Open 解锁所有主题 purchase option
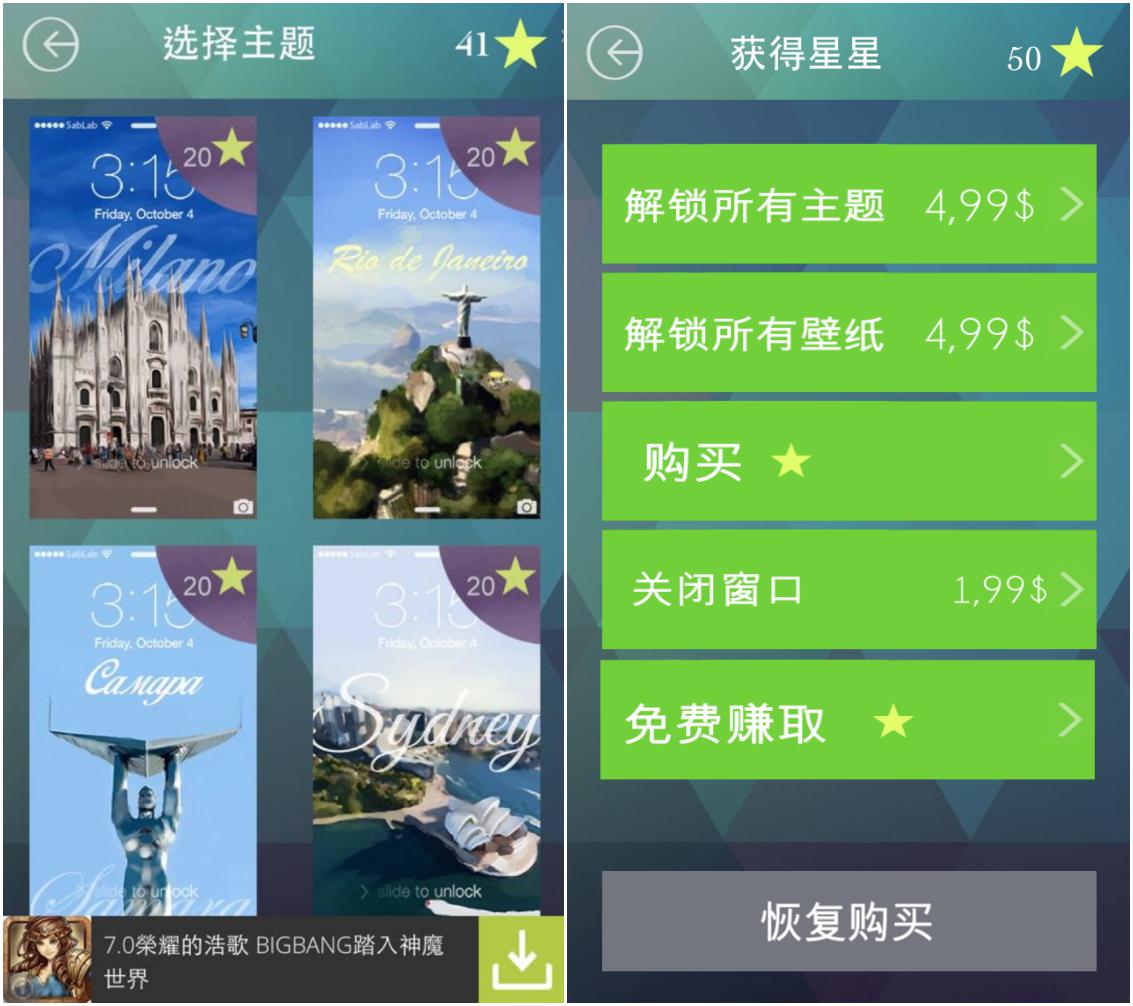This screenshot has height=1006, width=1133. 848,204
